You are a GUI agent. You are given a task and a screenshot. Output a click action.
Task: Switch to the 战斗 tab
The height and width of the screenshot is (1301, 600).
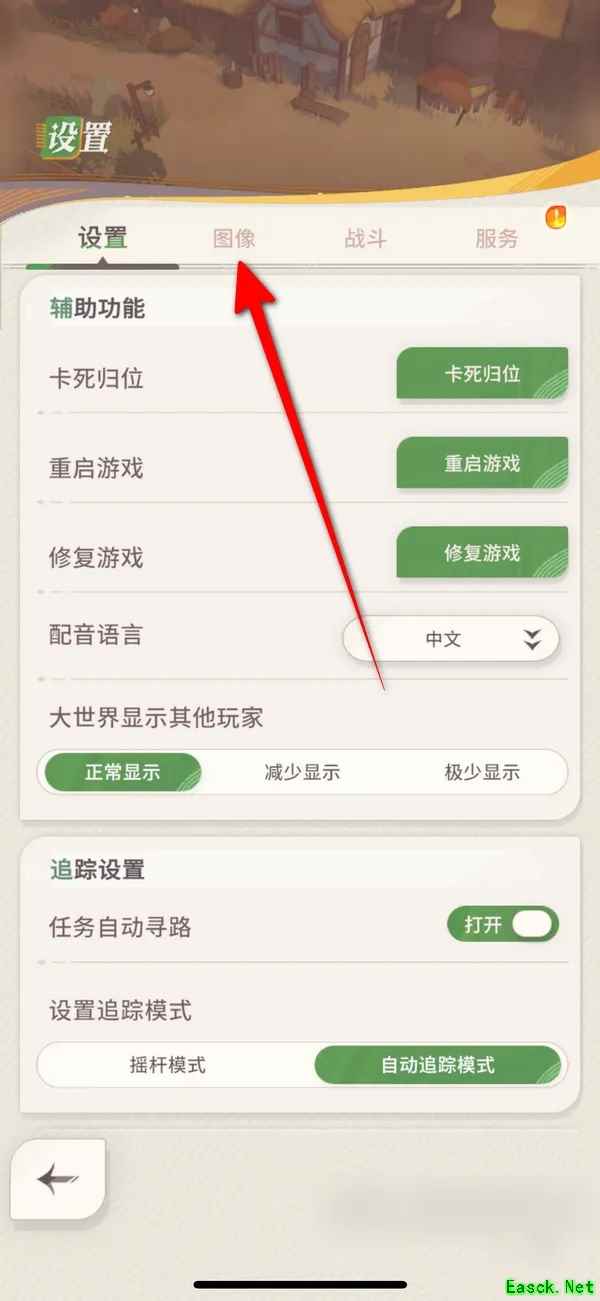coord(365,239)
